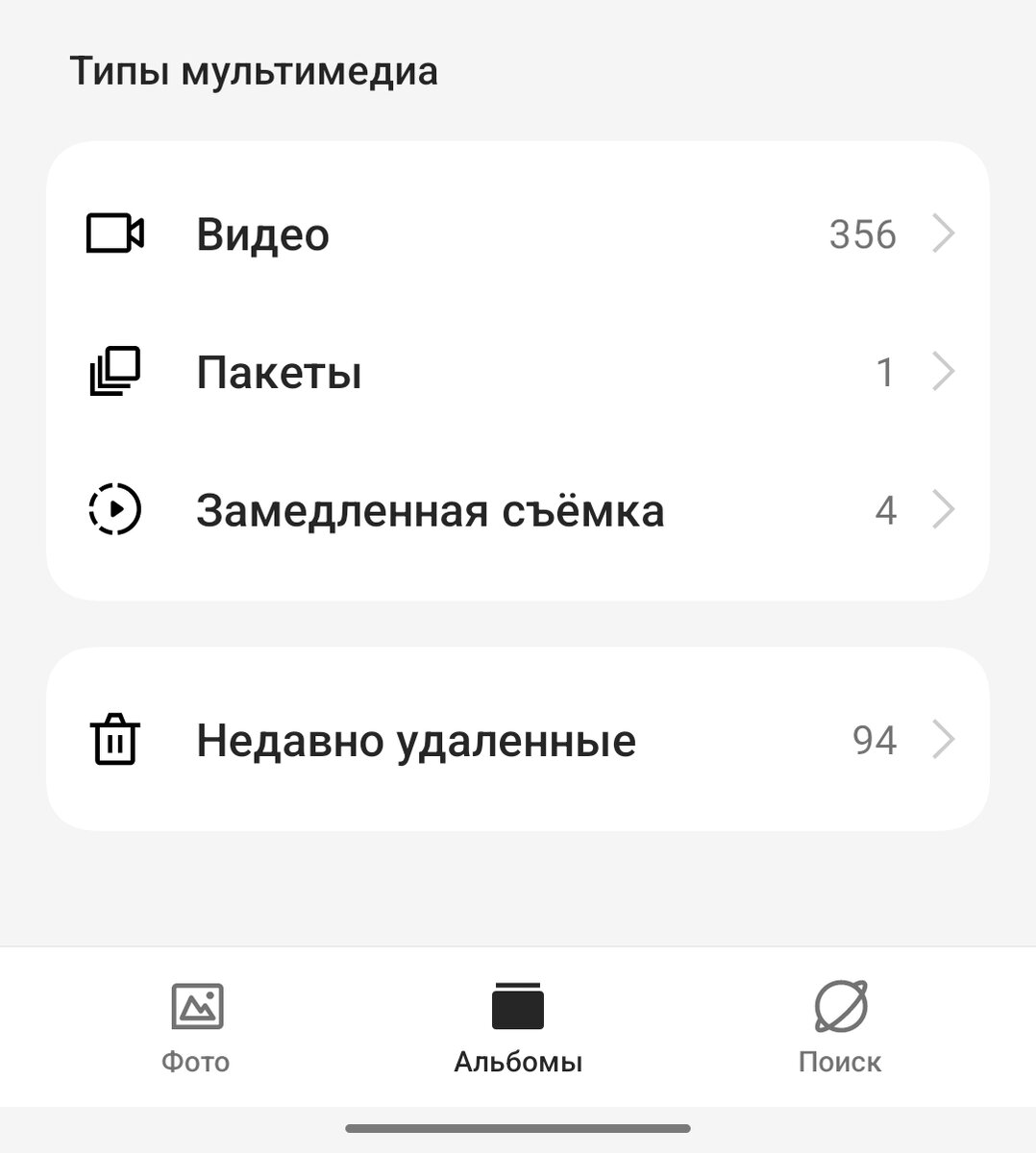Screen dimensions: 1036x1153
Task: Open Замедленная съёмка videos
Action: tap(517, 510)
